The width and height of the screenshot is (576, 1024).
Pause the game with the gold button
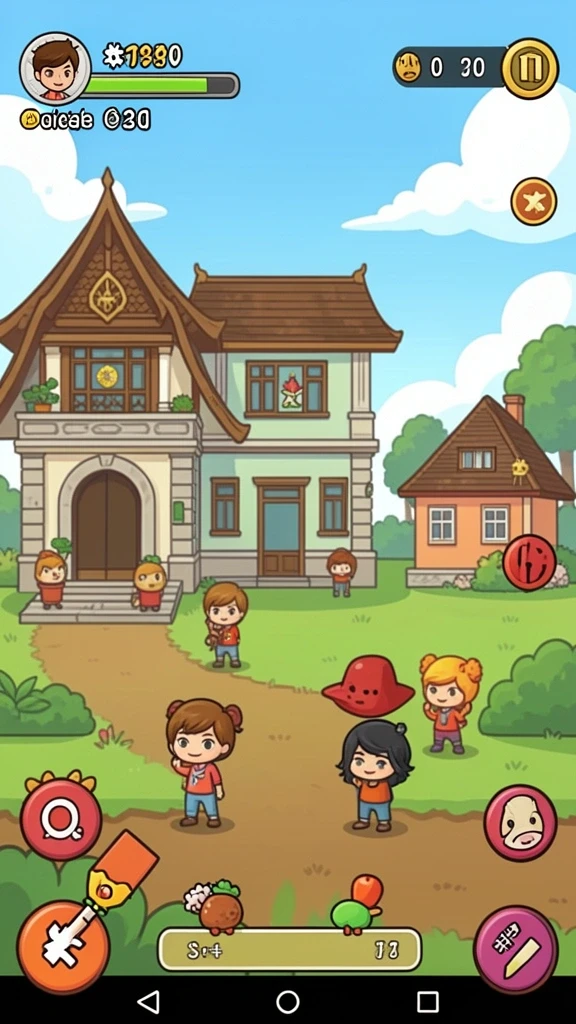point(530,68)
